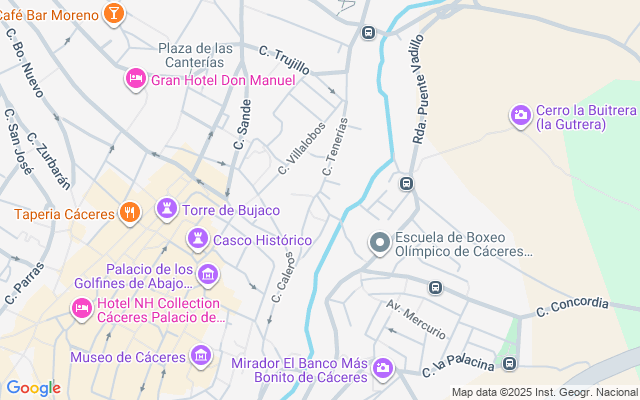Open the Tapería Cáceres restaurant pin
The width and height of the screenshot is (640, 400).
(128, 212)
